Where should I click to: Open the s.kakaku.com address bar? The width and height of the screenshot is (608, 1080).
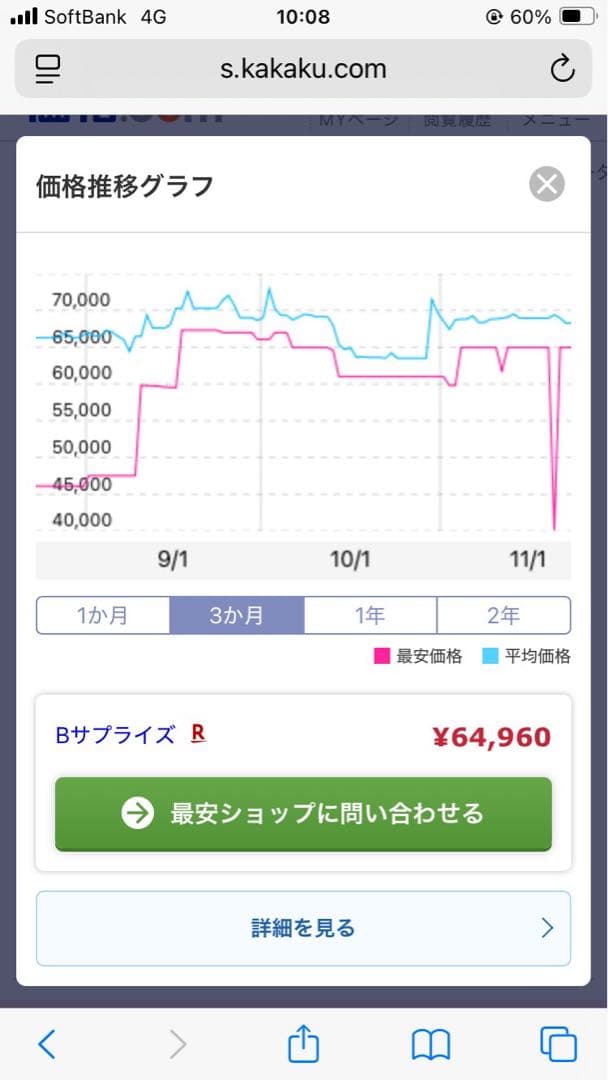coord(303,68)
